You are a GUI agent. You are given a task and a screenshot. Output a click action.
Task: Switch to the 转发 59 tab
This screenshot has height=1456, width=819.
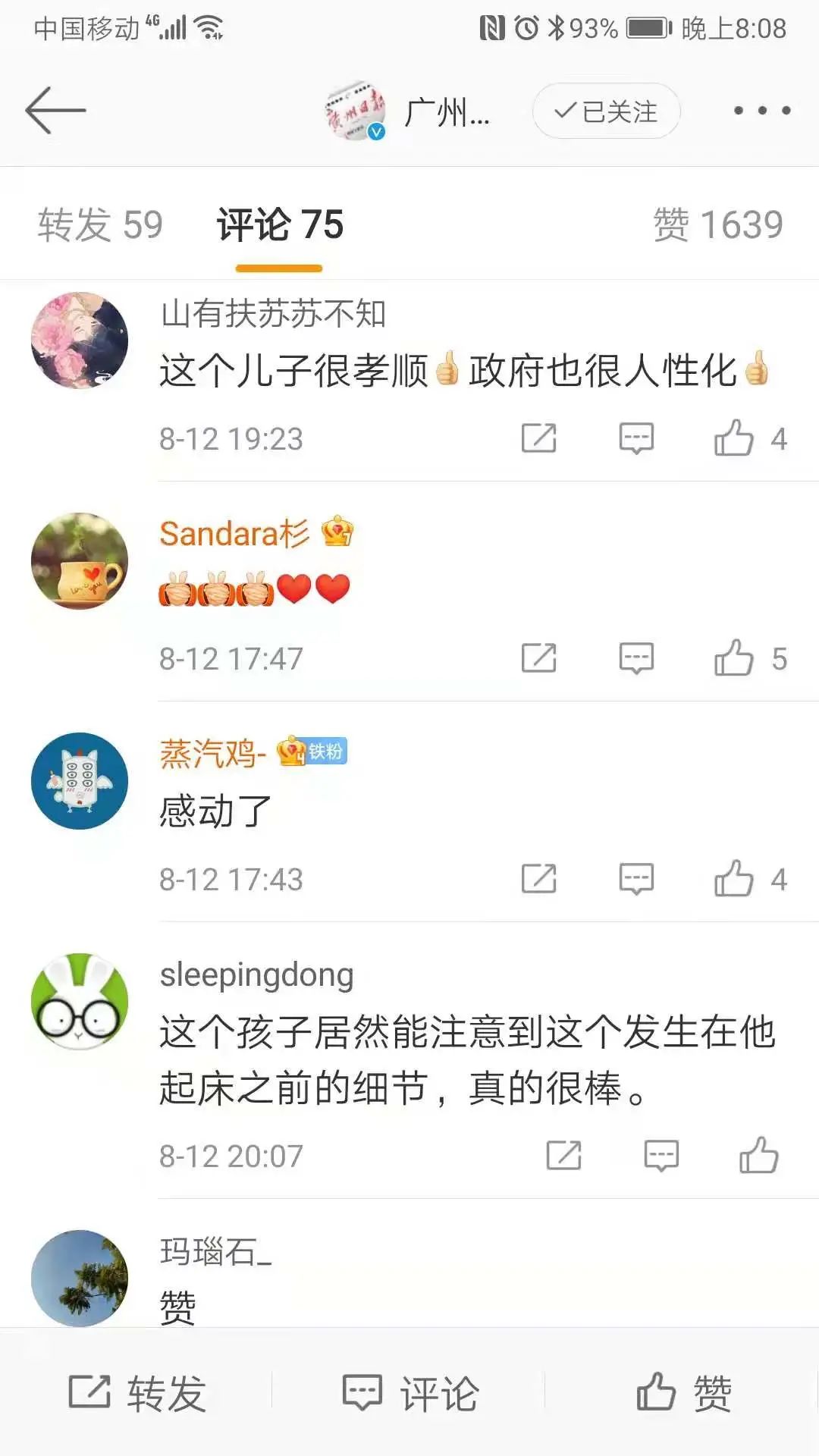[100, 224]
